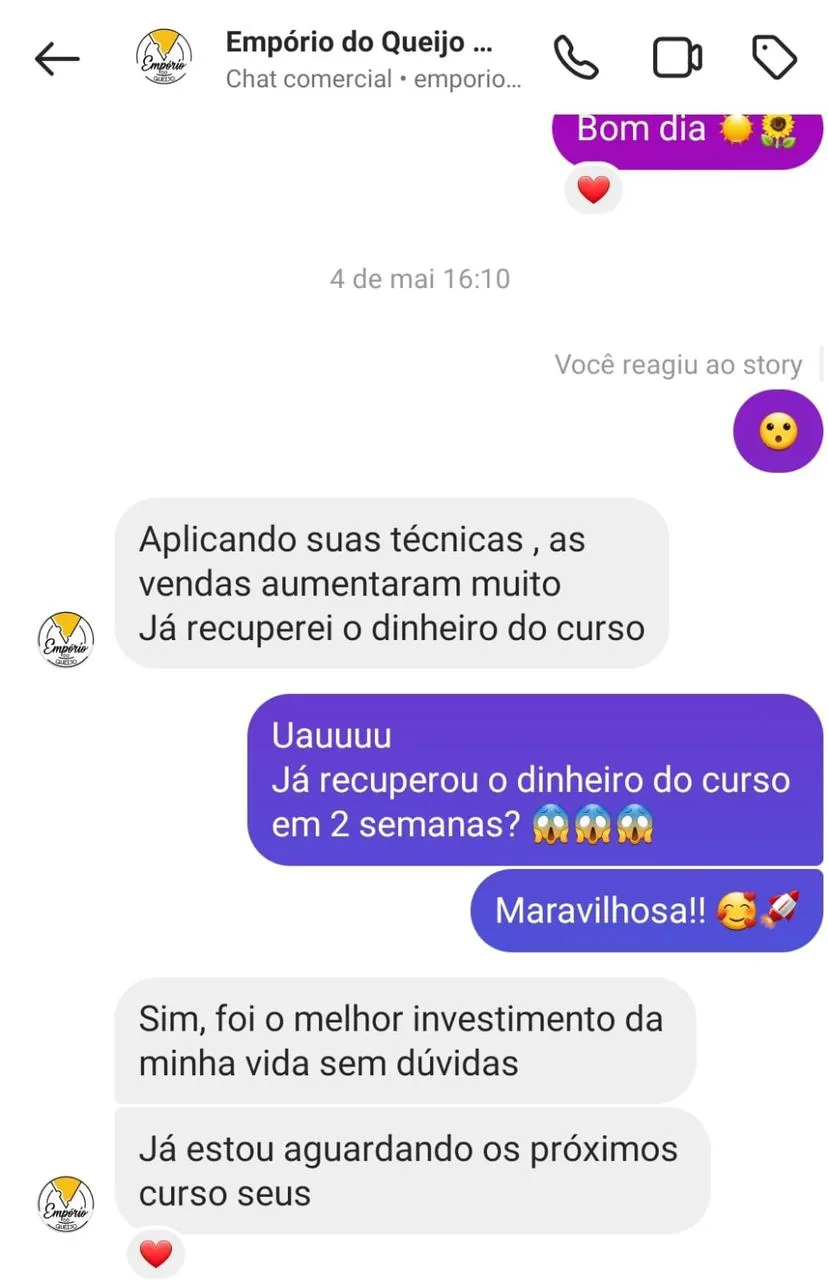View heart reaction under the próximos curso message
Image resolution: width=828 pixels, height=1280 pixels.
(x=156, y=1253)
